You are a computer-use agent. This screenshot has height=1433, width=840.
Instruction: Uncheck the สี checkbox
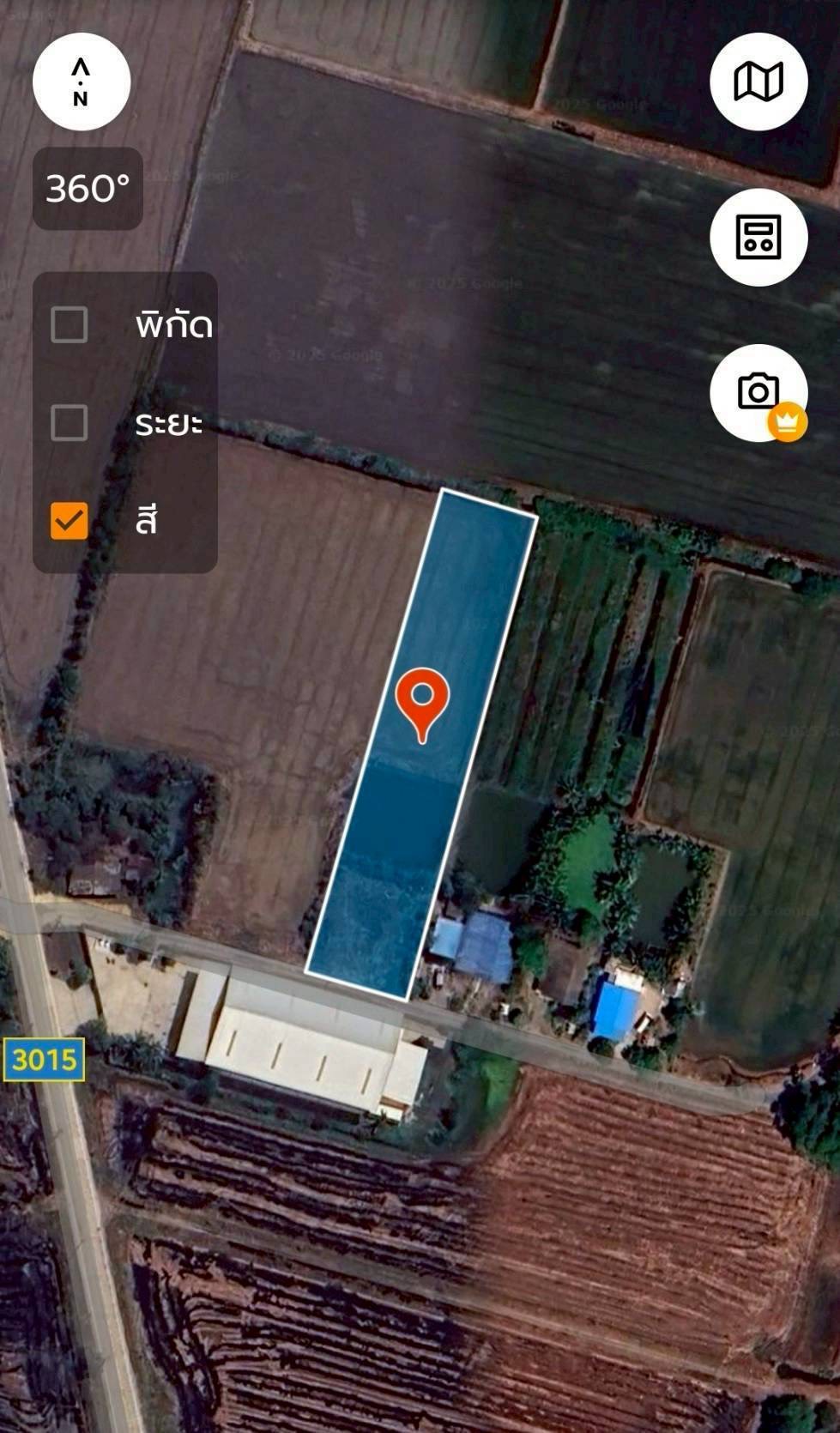tap(69, 521)
